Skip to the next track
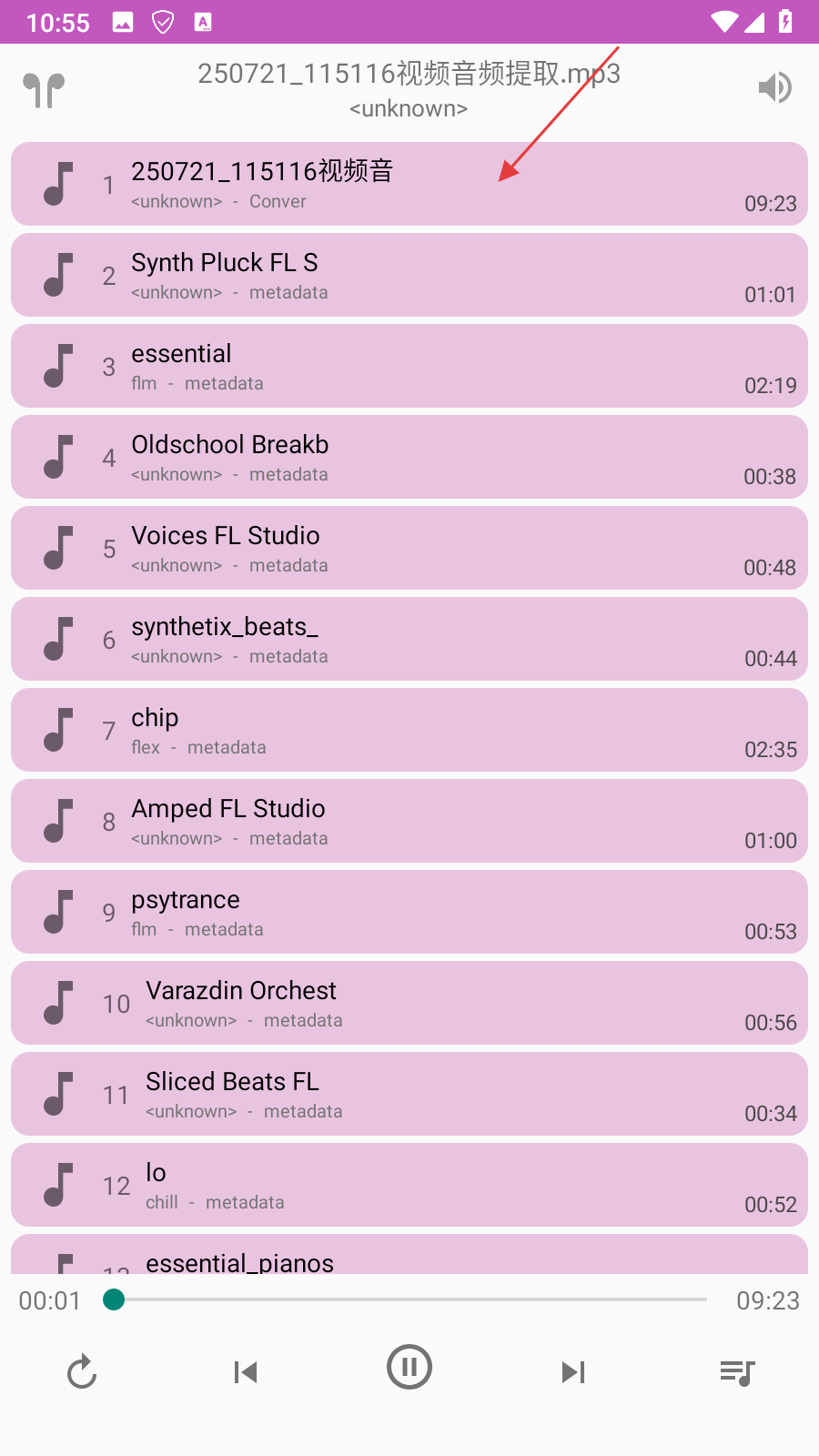 [573, 1371]
